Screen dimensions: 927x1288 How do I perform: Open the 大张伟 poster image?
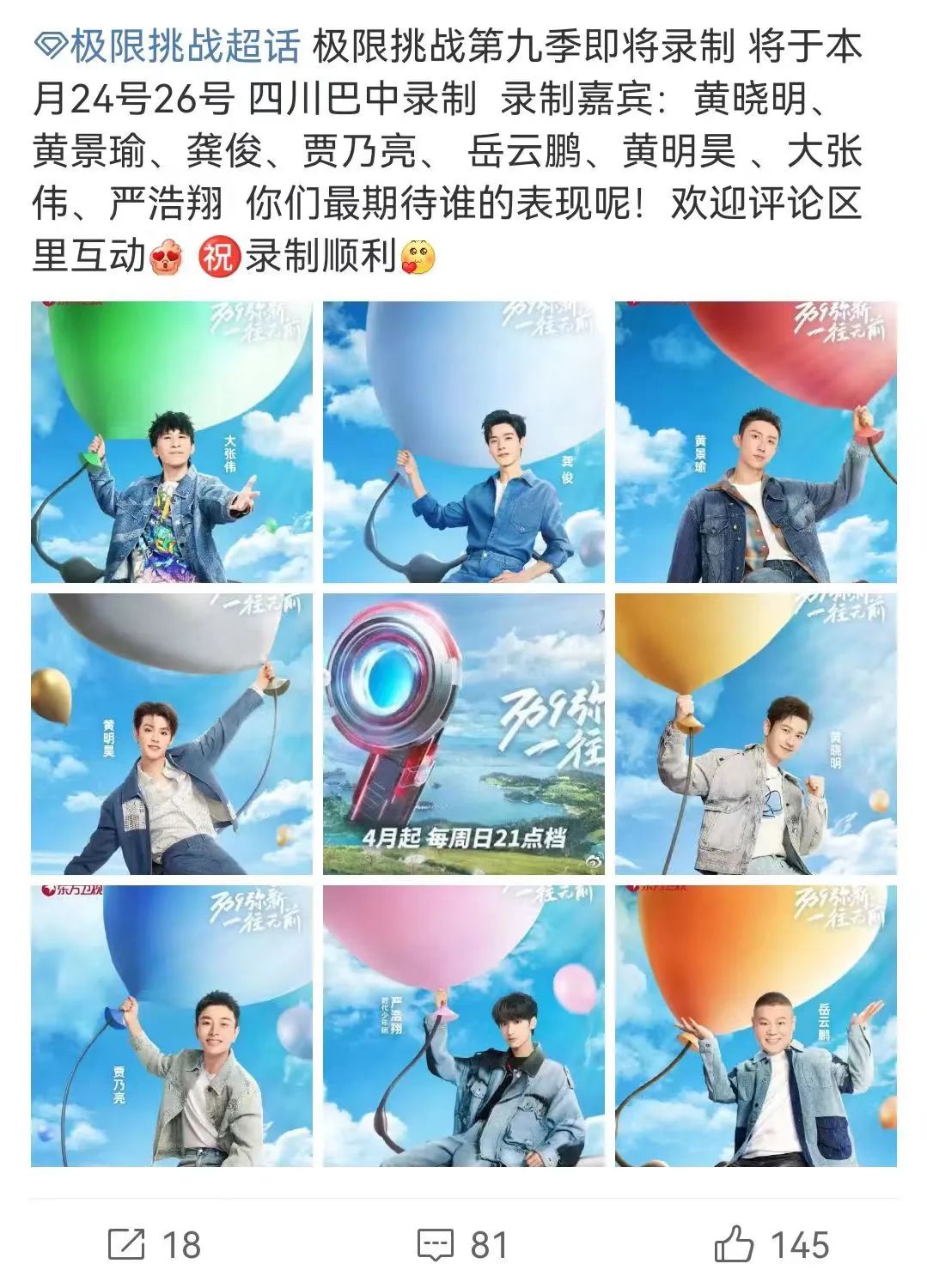pos(172,442)
